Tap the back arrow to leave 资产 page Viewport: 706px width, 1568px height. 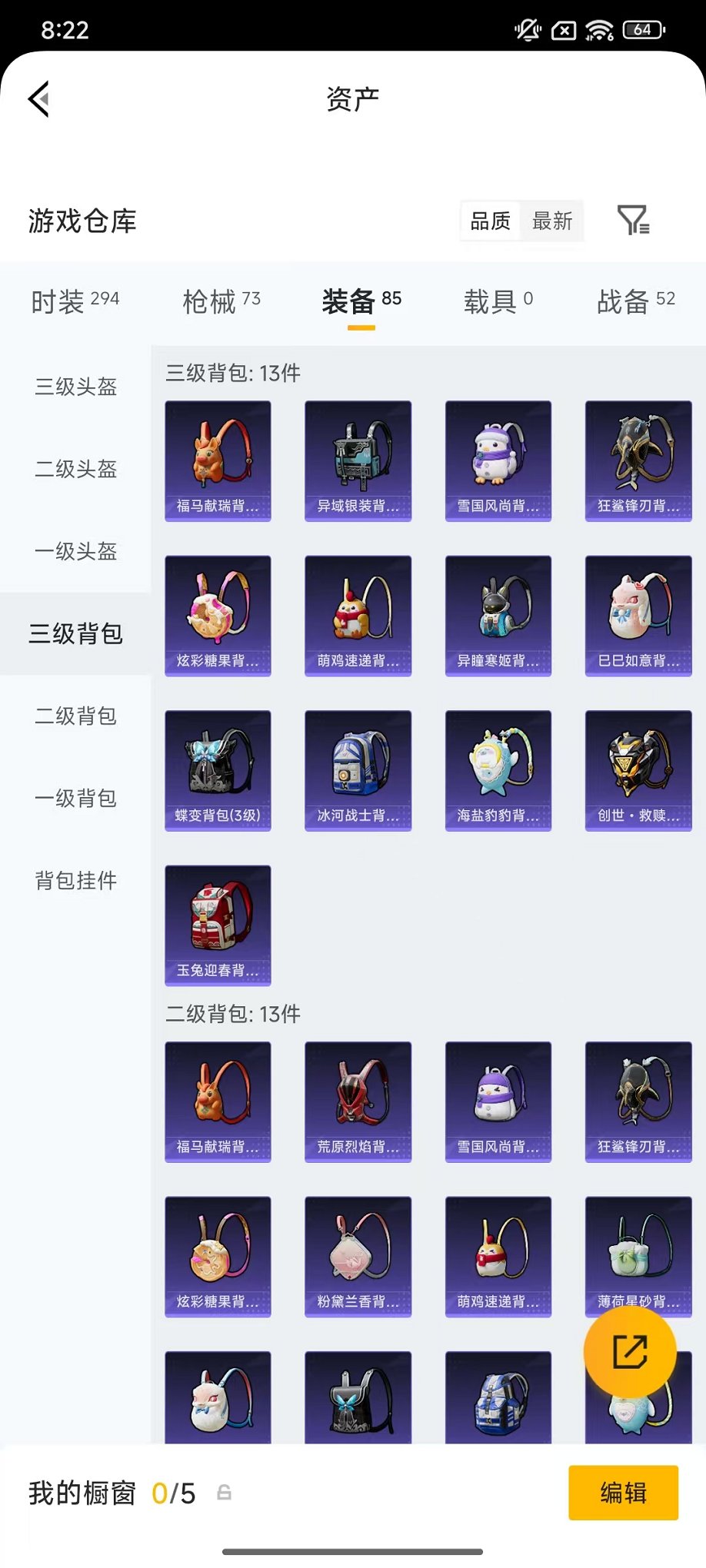click(x=38, y=100)
